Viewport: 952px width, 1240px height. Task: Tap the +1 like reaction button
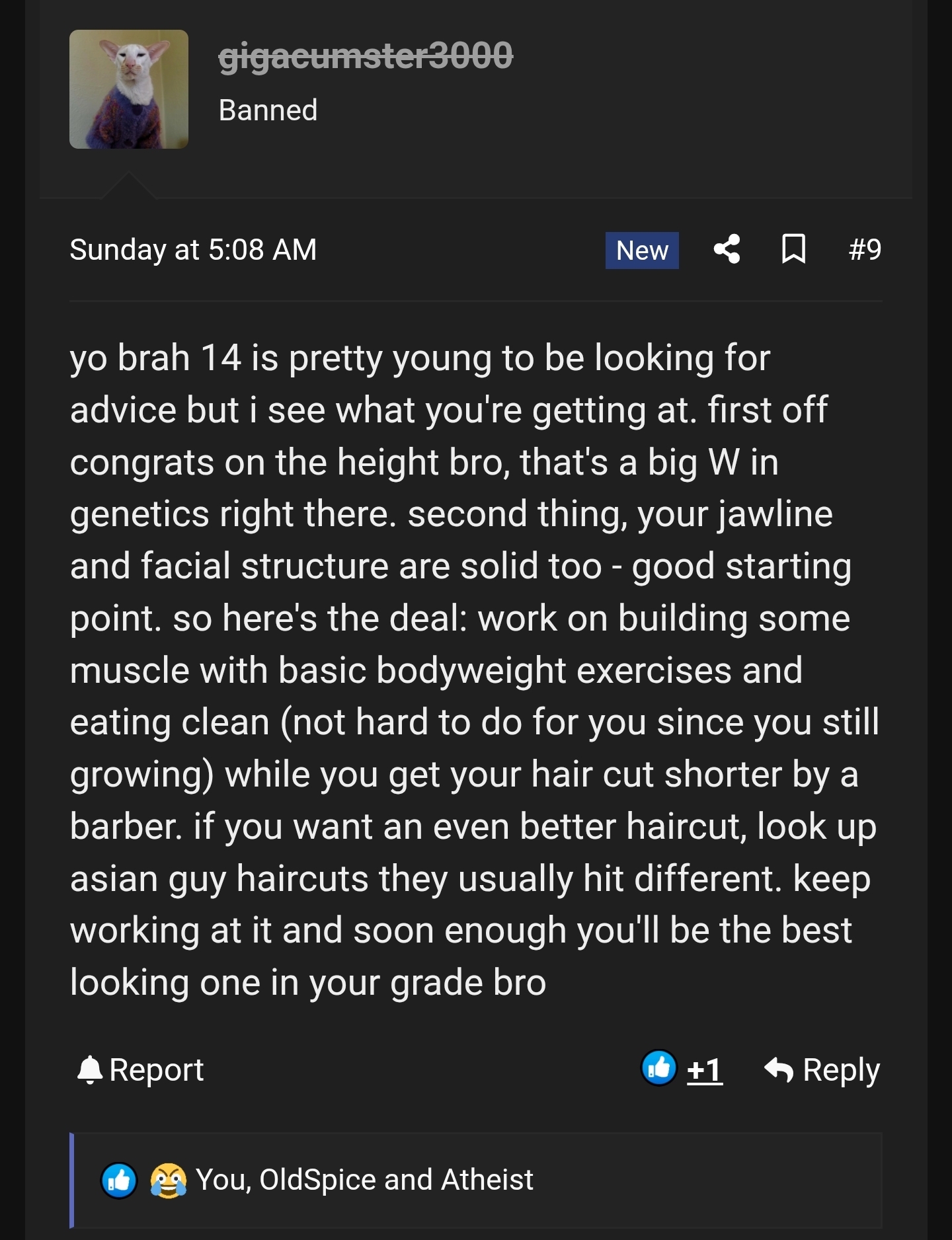pyautogui.click(x=682, y=1069)
